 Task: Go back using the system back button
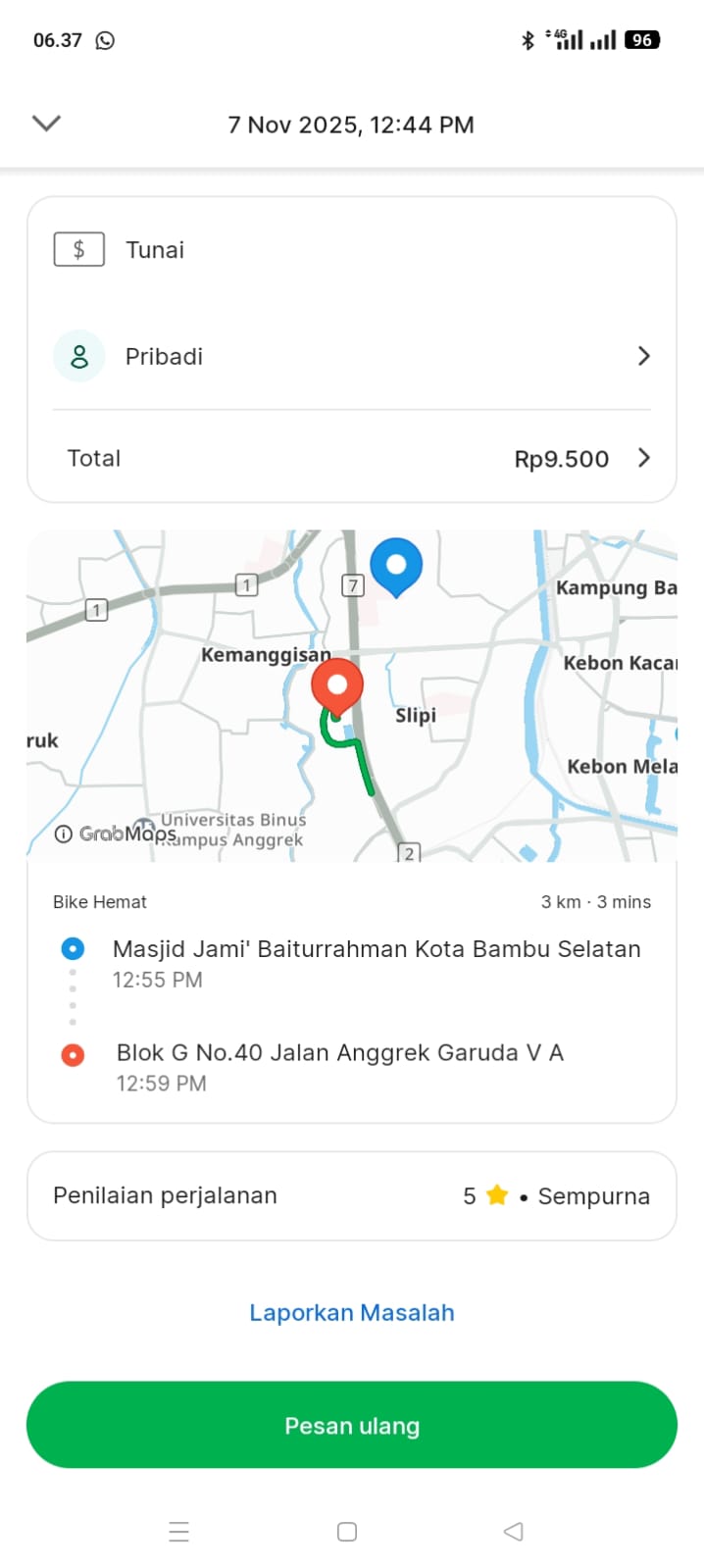(x=513, y=1531)
